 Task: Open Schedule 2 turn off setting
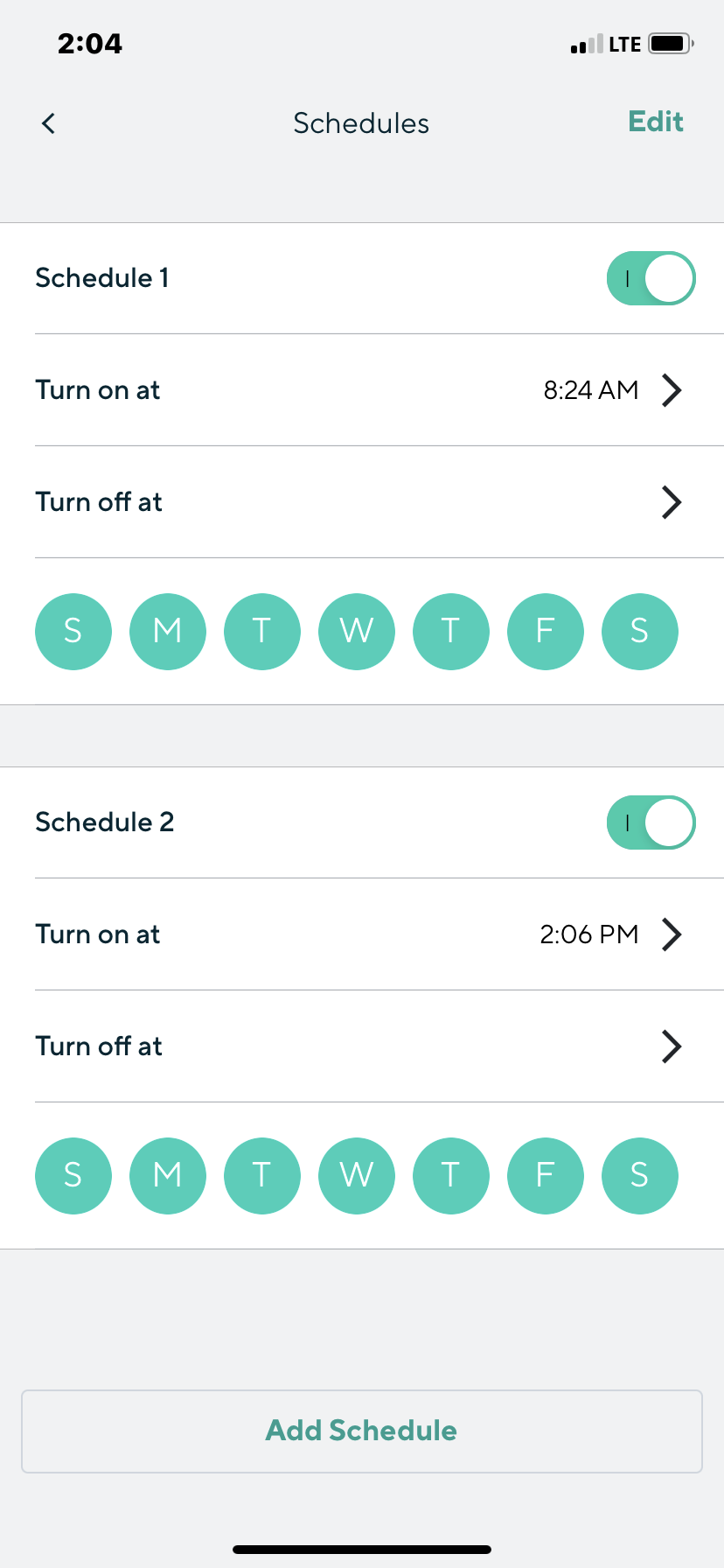(612, 1046)
